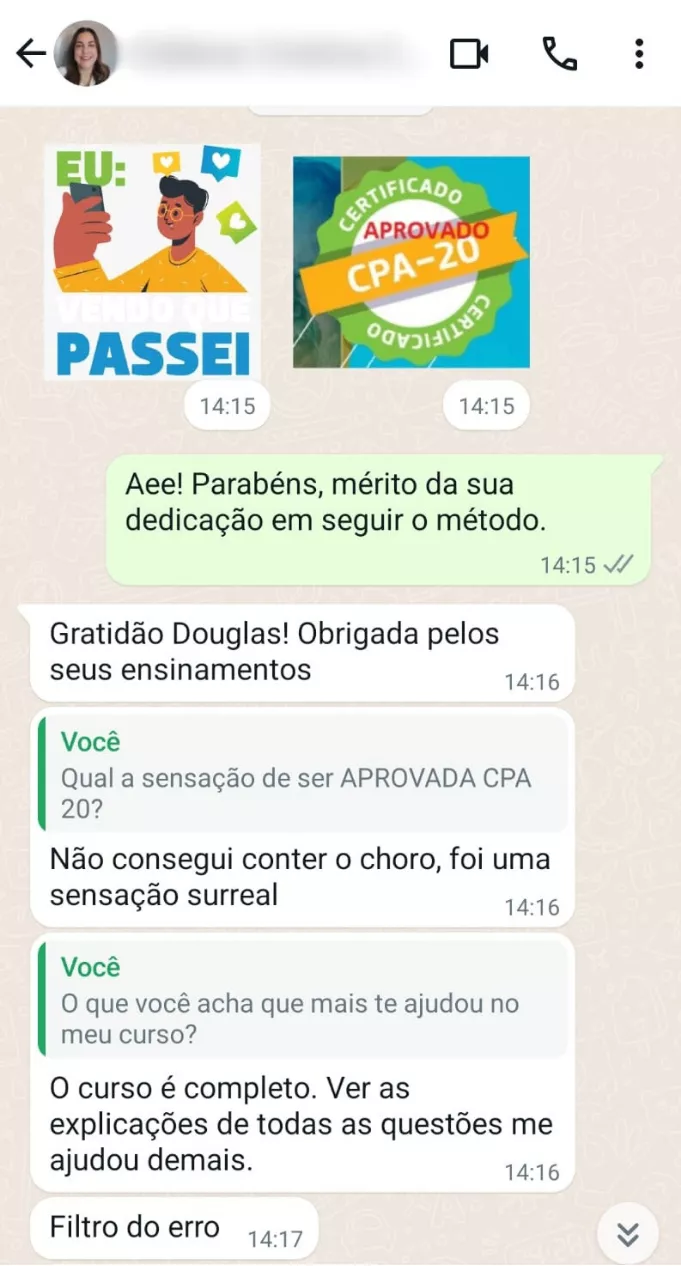Start a voice call
Screen dimensions: 681x1266
coord(560,53)
